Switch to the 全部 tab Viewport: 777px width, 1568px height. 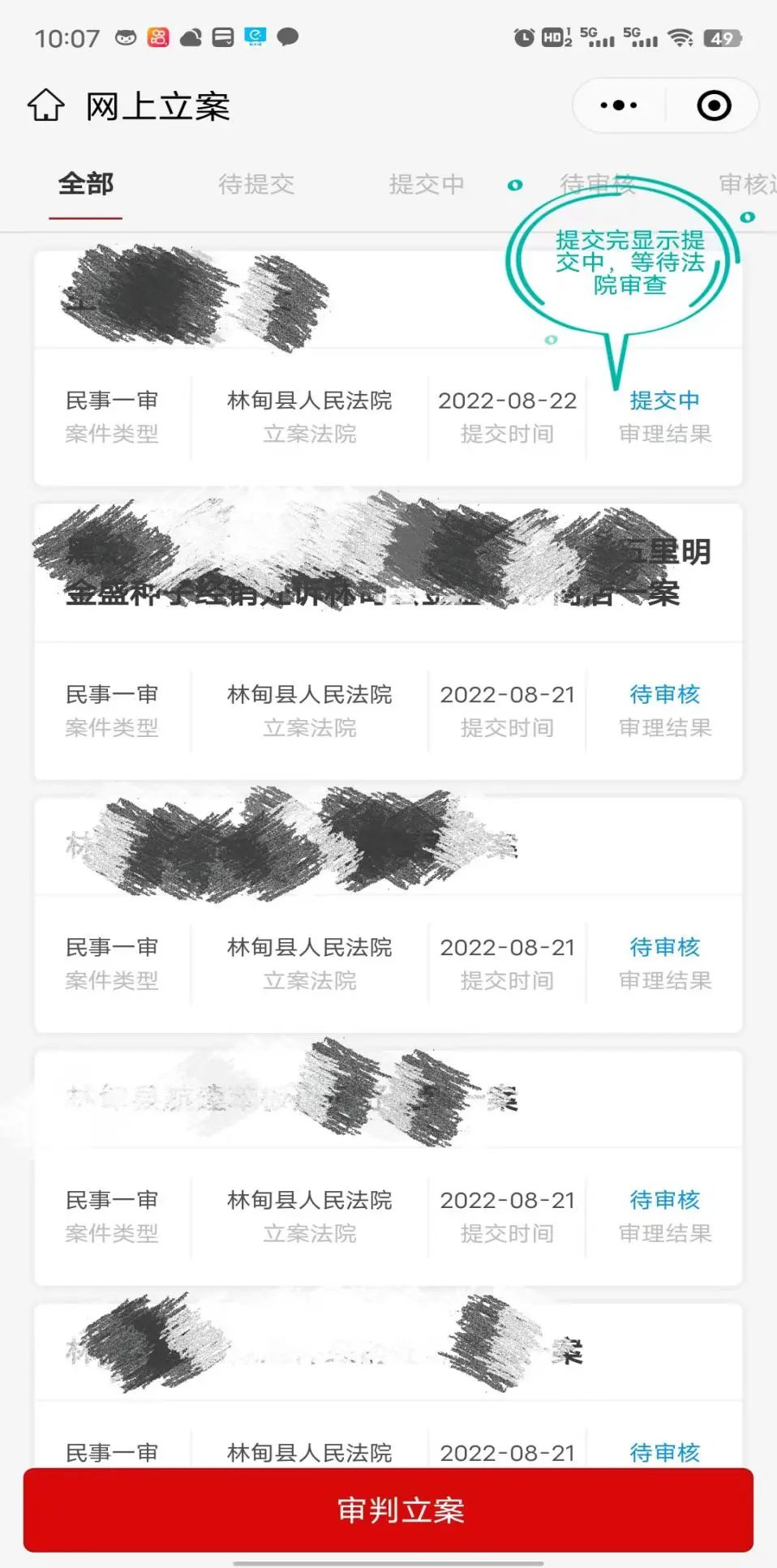click(x=86, y=185)
